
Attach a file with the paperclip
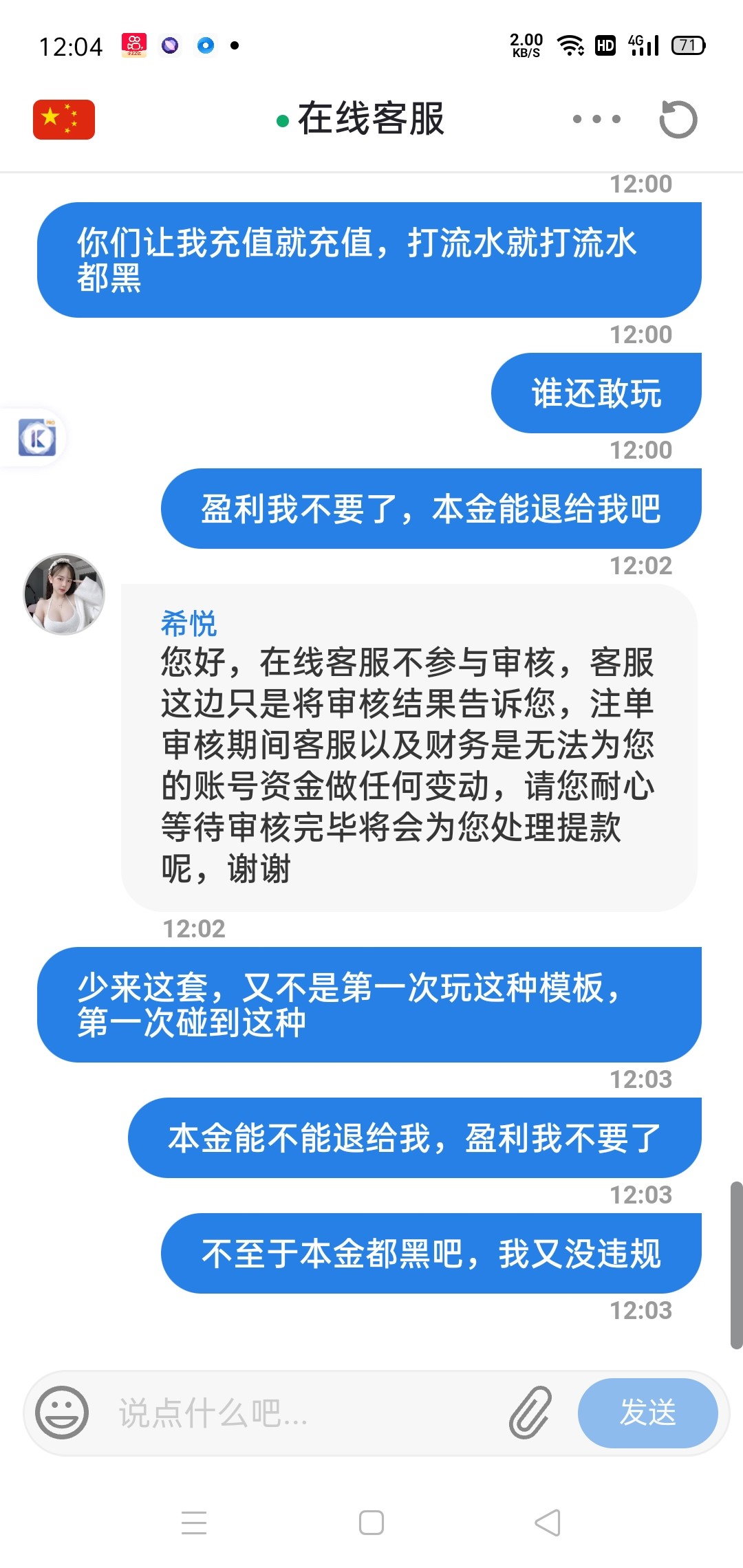(530, 1413)
